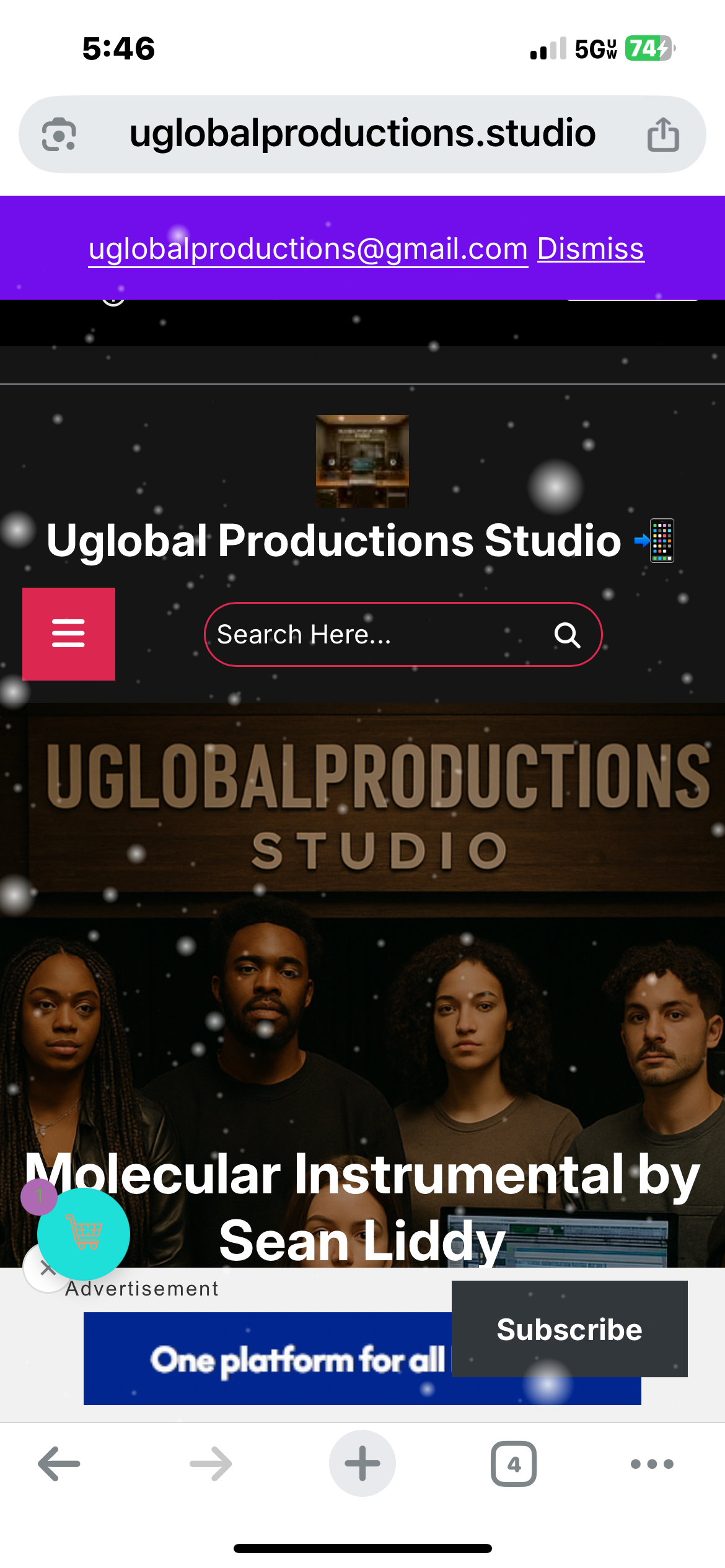The height and width of the screenshot is (1568, 725).
Task: Share this page from the address bar
Action: pos(663,134)
